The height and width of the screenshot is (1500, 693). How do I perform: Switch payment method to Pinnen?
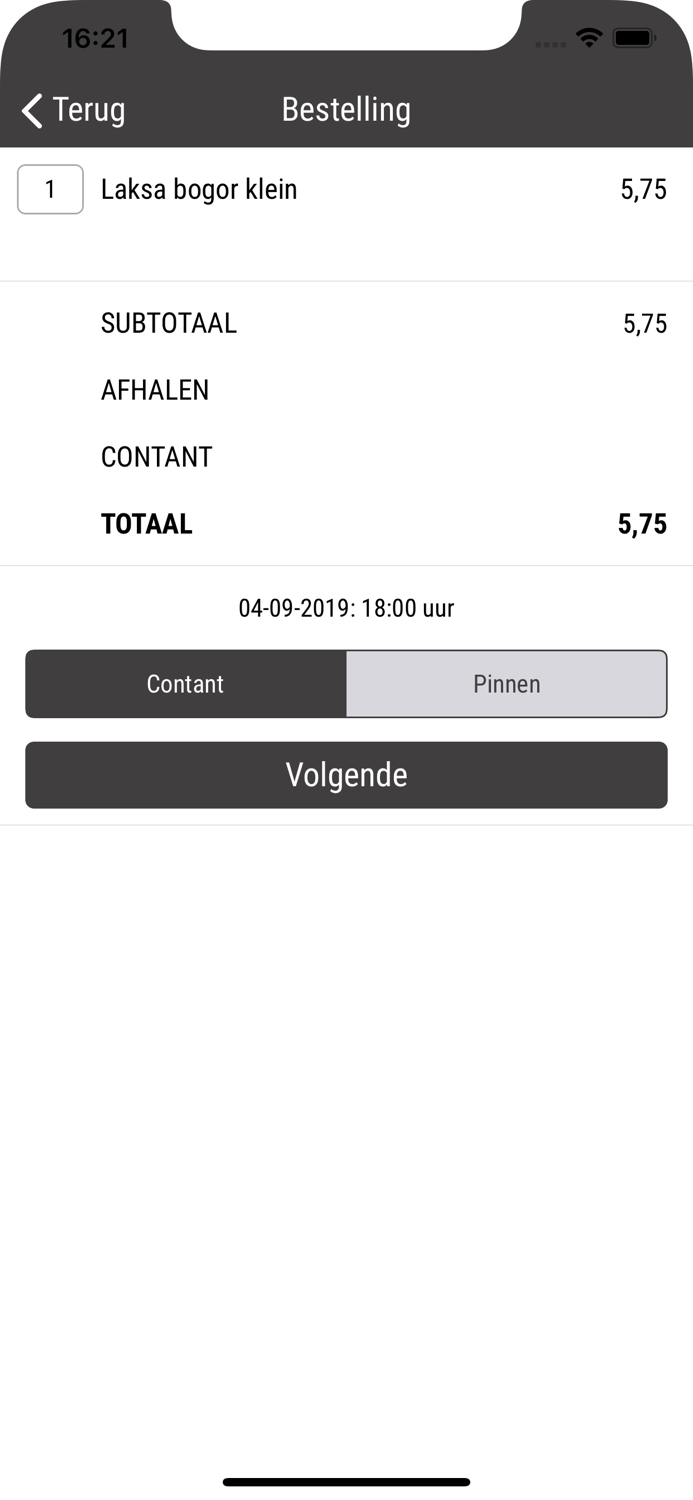point(506,684)
